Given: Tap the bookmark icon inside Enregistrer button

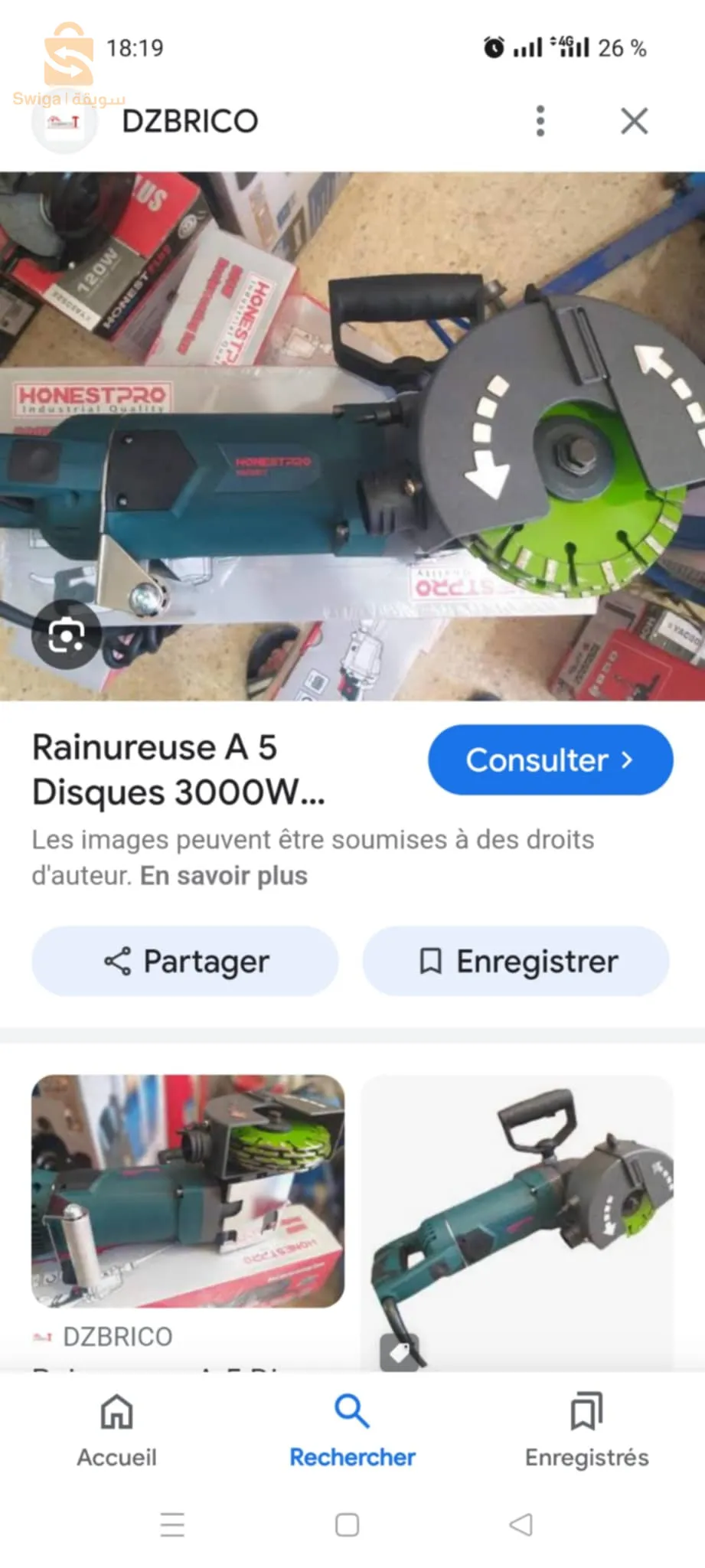Looking at the screenshot, I should (x=431, y=961).
